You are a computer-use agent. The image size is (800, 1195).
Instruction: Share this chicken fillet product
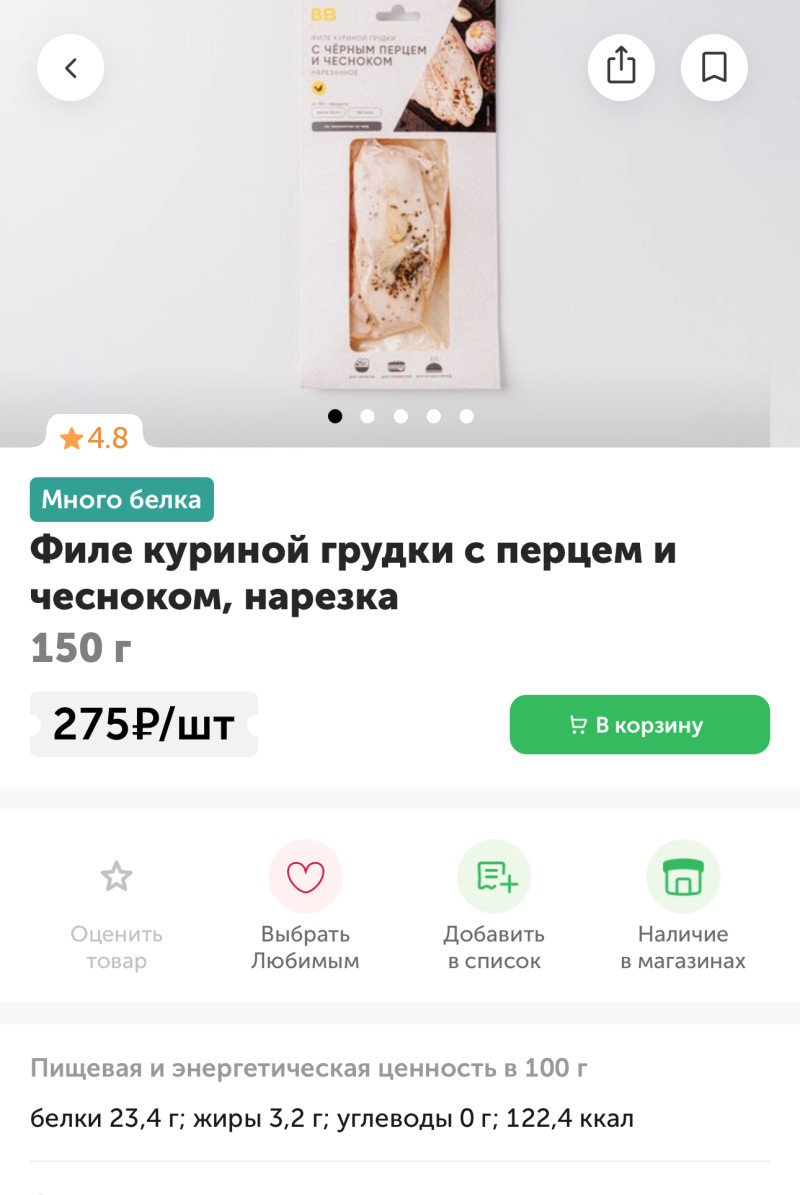click(621, 67)
